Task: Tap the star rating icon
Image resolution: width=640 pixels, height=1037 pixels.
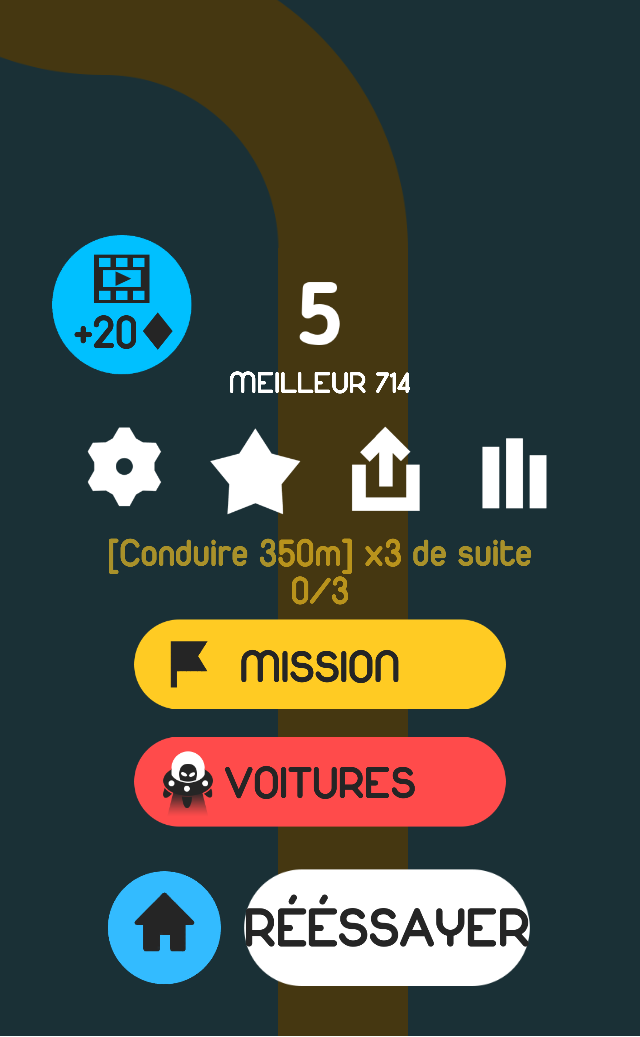Action: (x=255, y=472)
